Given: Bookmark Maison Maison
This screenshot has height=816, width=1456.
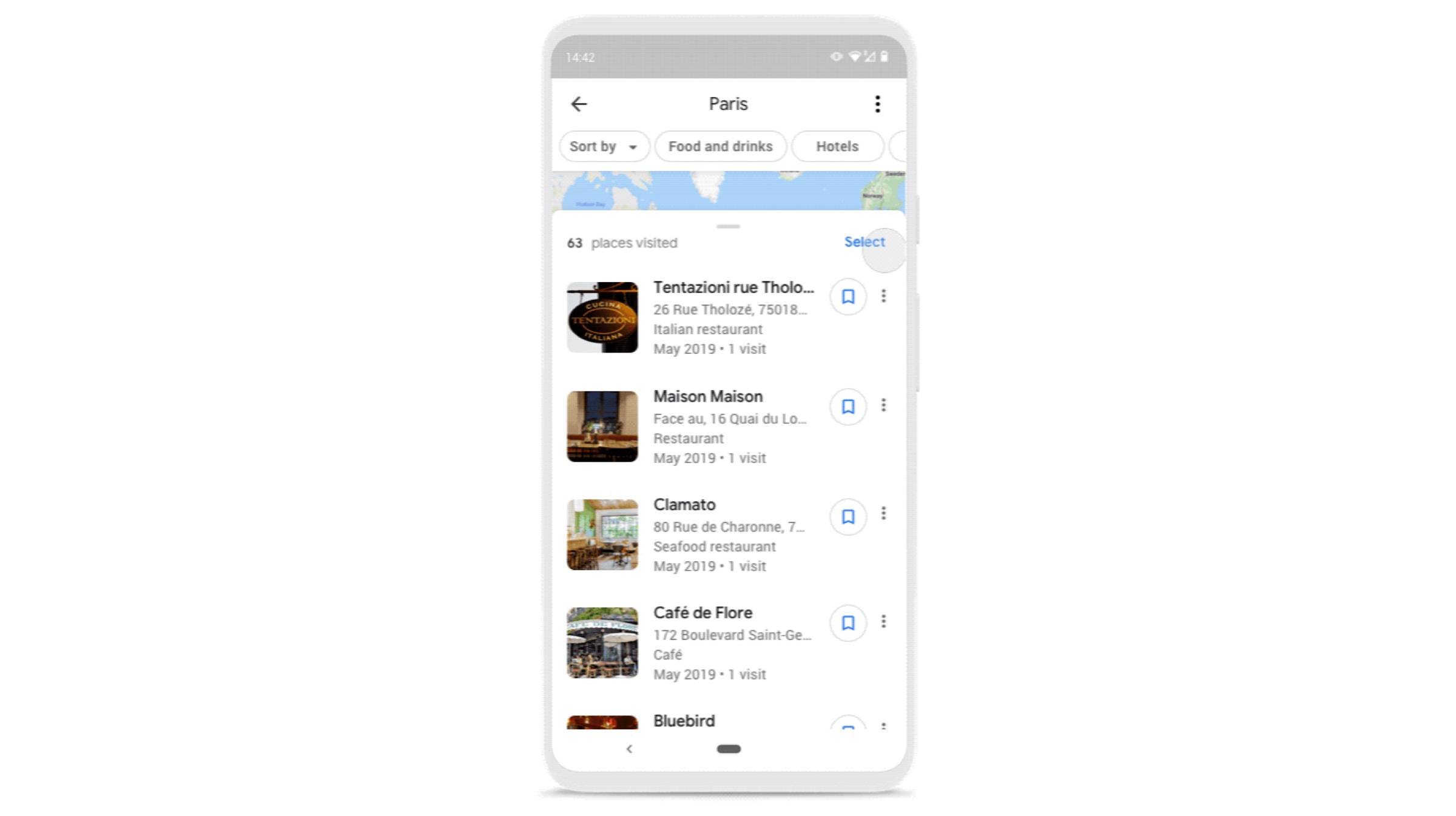Looking at the screenshot, I should [848, 406].
